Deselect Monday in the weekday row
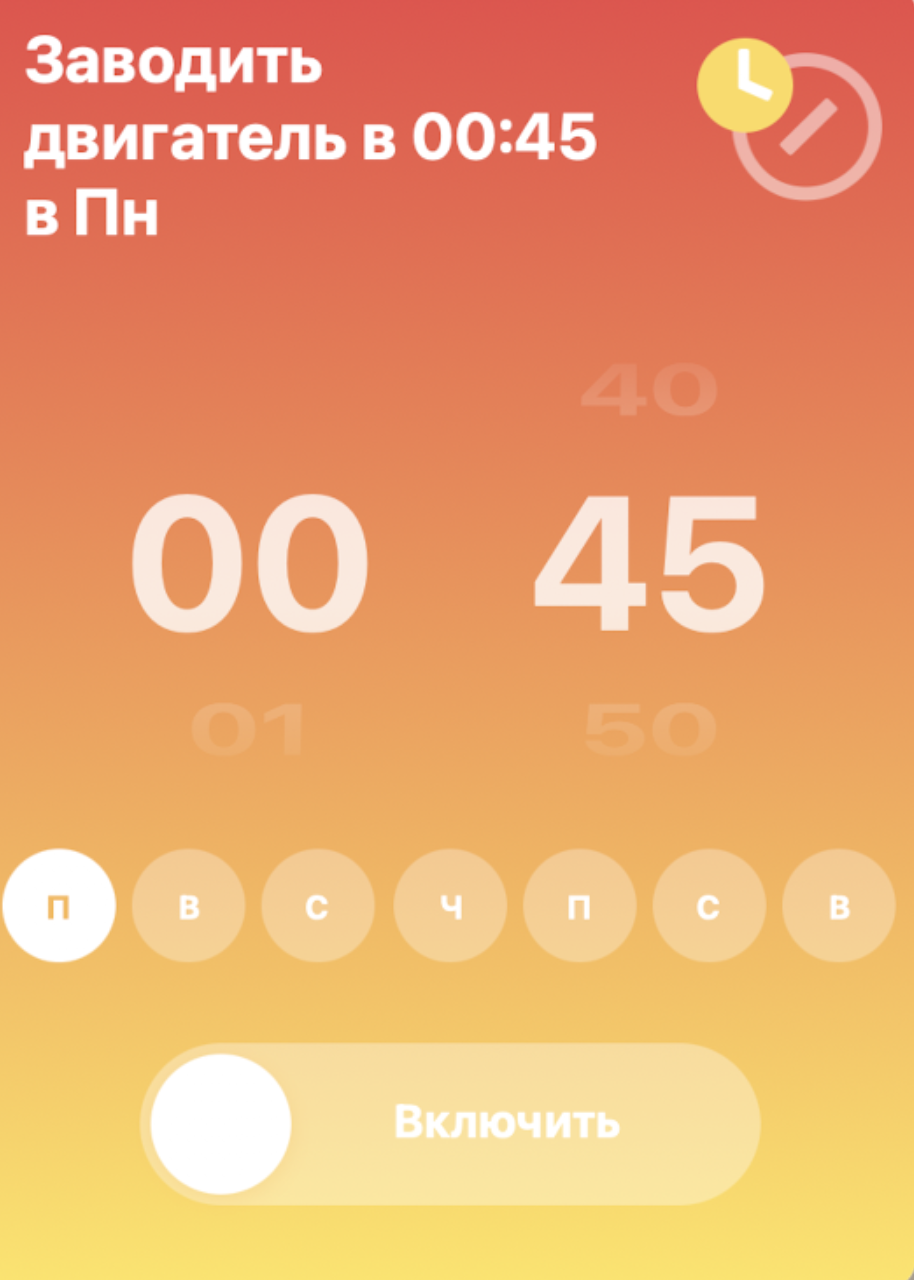This screenshot has width=914, height=1280. coord(59,906)
